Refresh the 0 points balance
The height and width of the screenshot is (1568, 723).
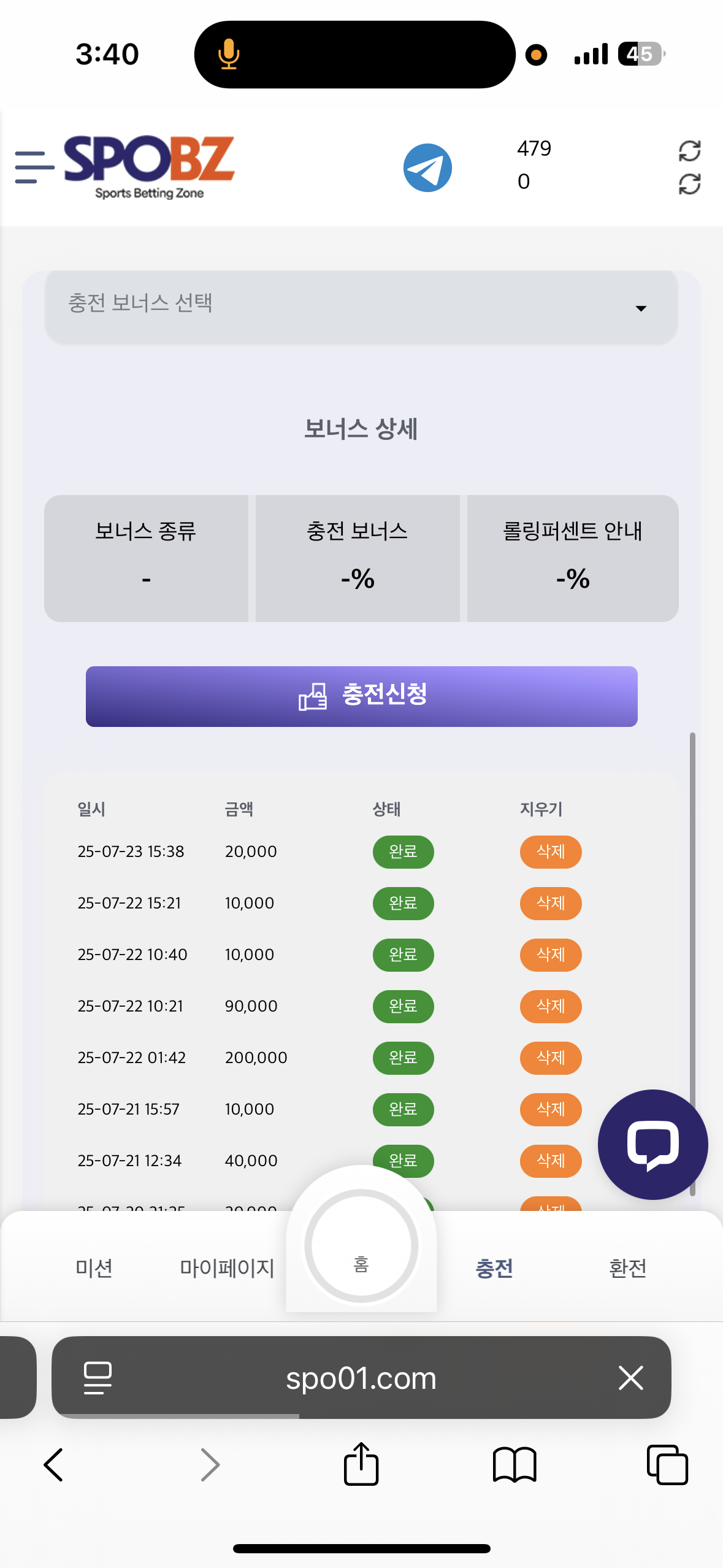point(689,184)
